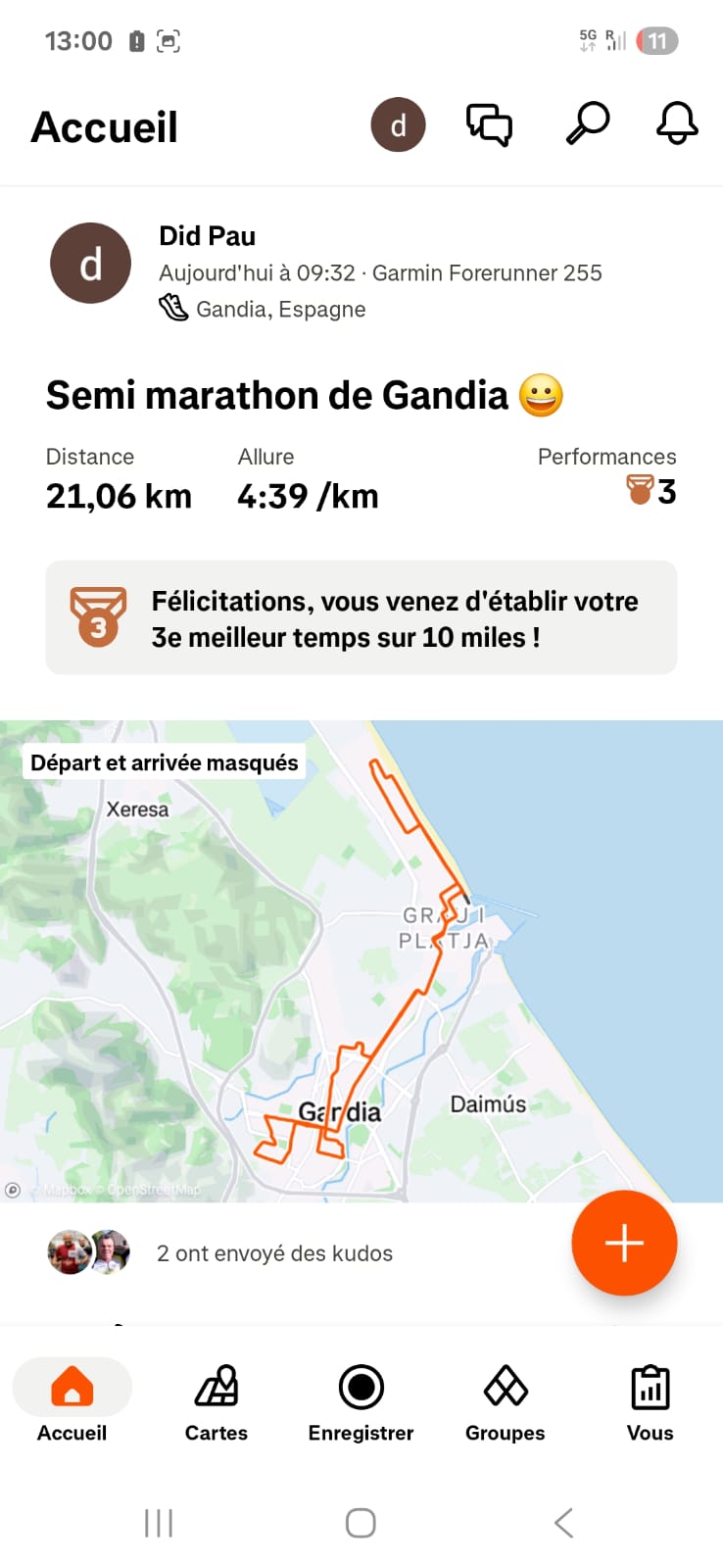The image size is (723, 1568).
Task: Switch to the Cartes tab
Action: 217,1402
